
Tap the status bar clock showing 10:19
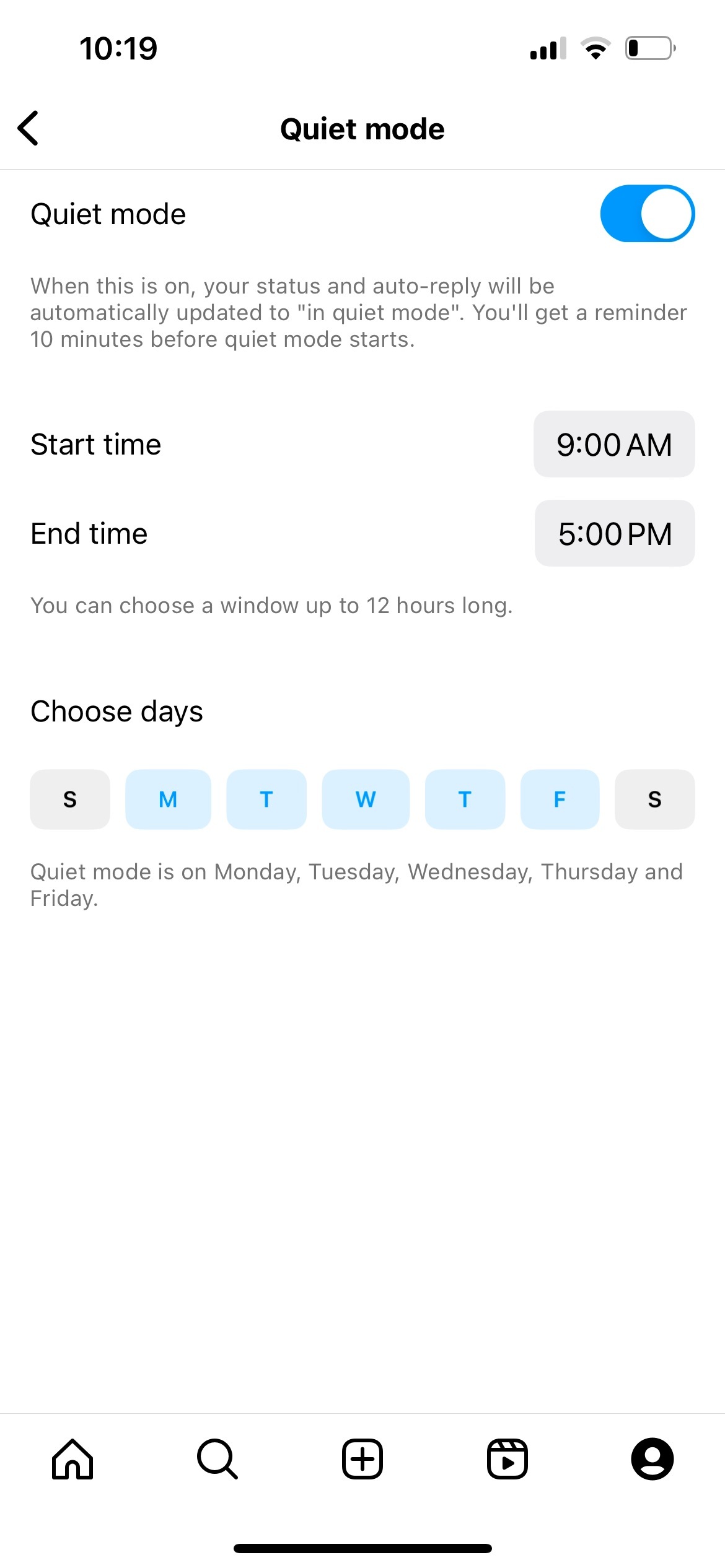118,47
